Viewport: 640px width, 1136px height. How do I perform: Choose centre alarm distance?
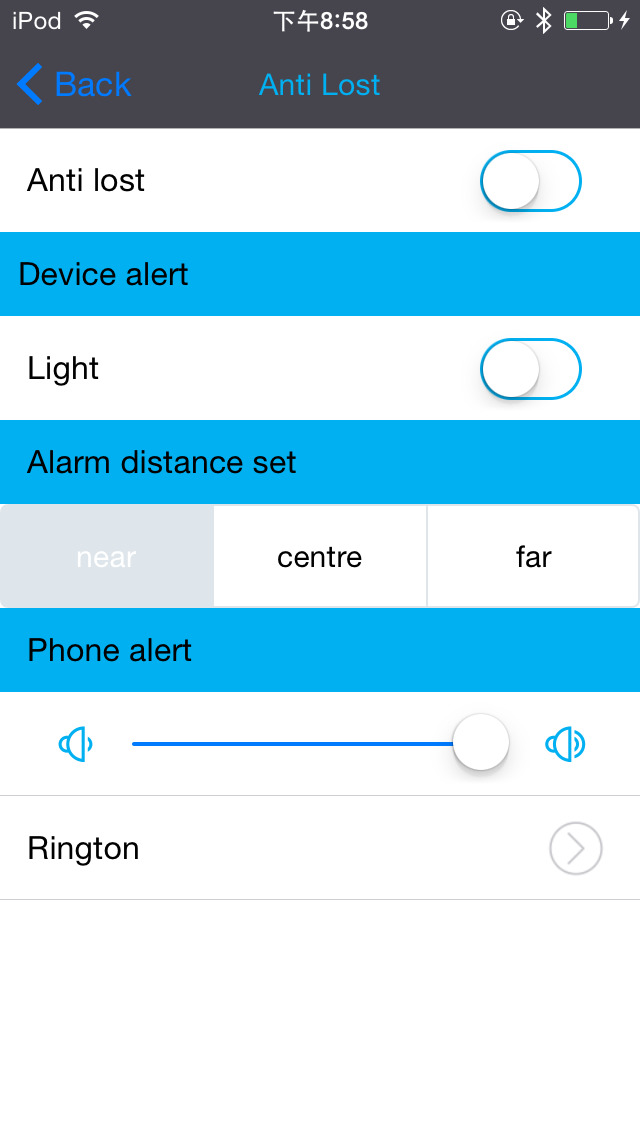[320, 557]
